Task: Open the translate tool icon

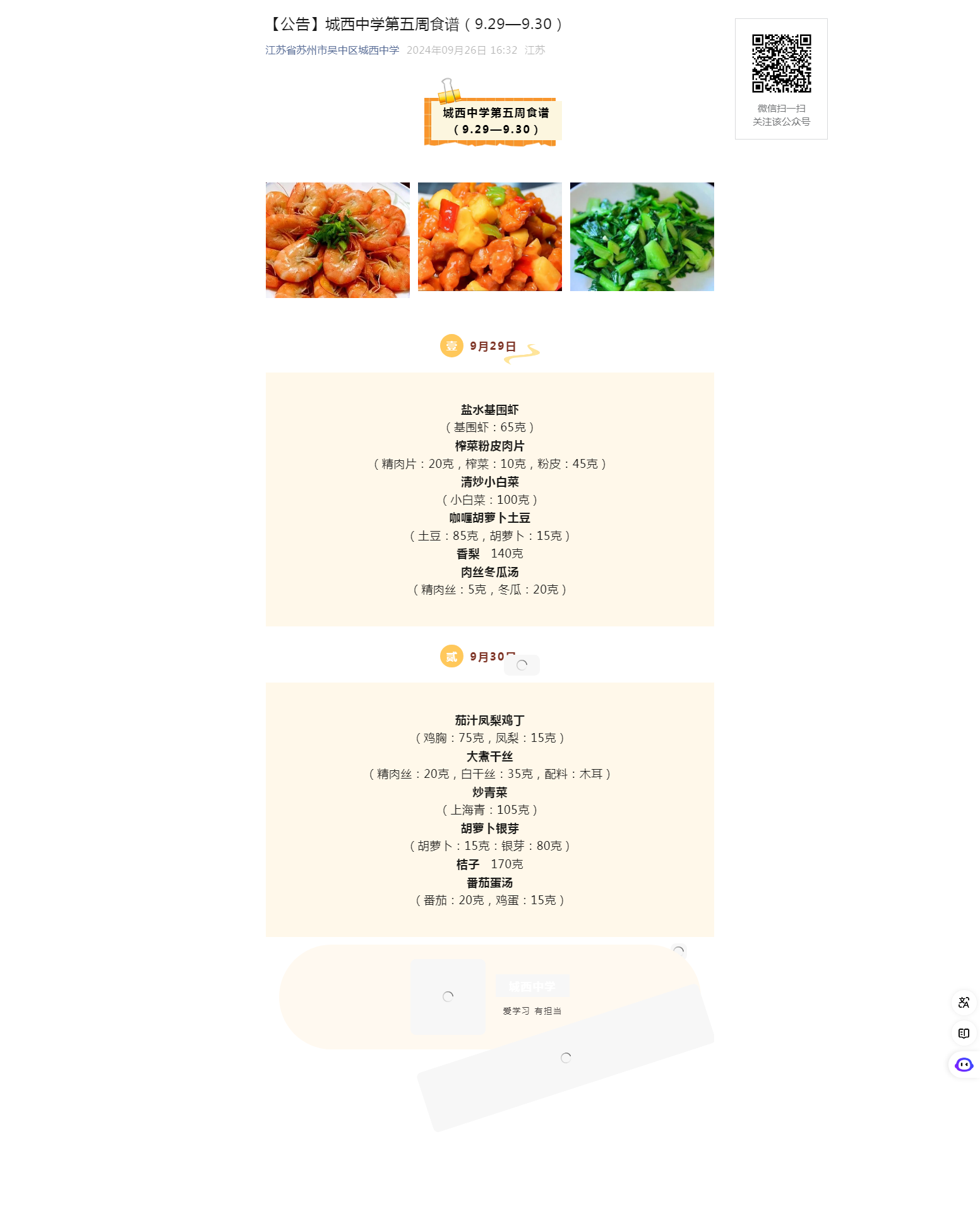Action: coord(964,1003)
